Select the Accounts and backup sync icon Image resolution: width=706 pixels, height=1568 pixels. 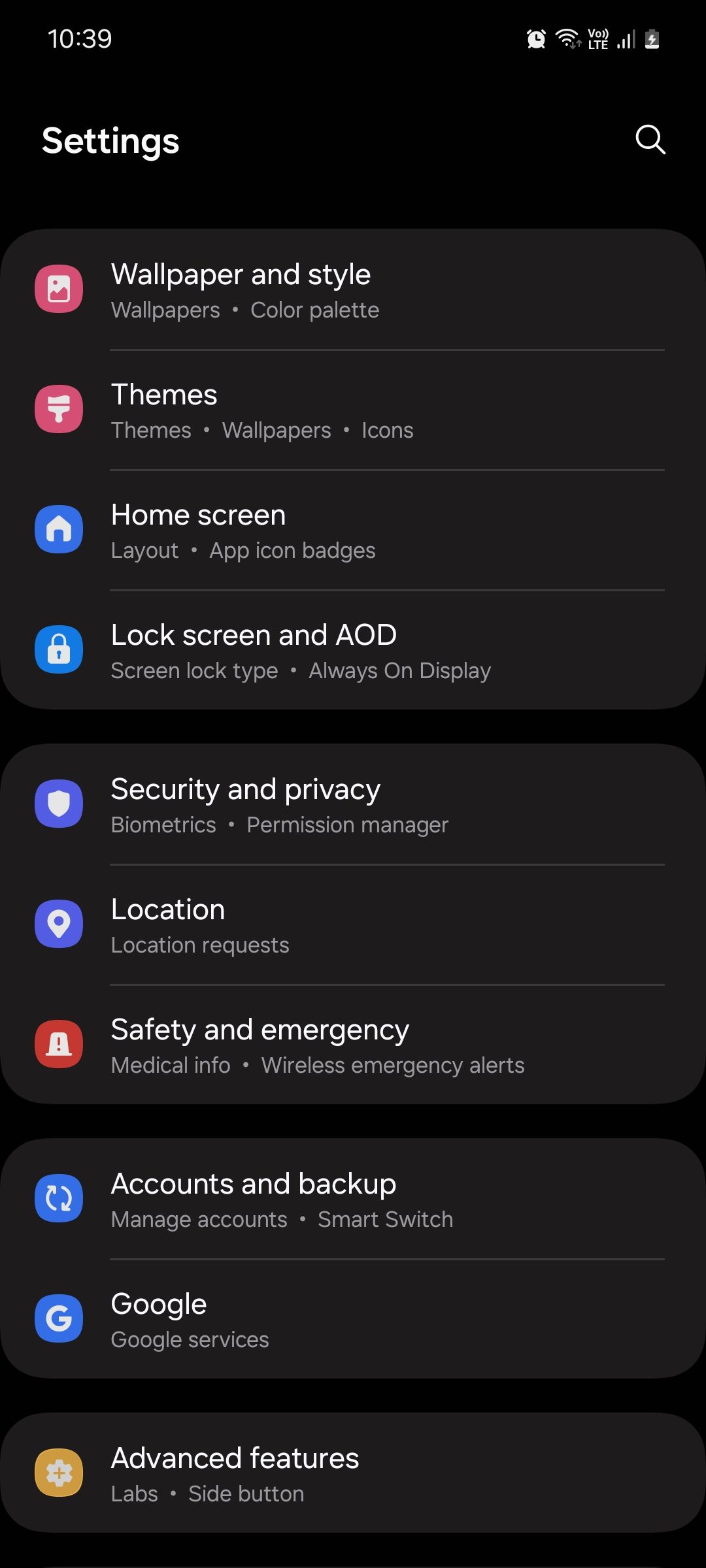[x=59, y=1198]
